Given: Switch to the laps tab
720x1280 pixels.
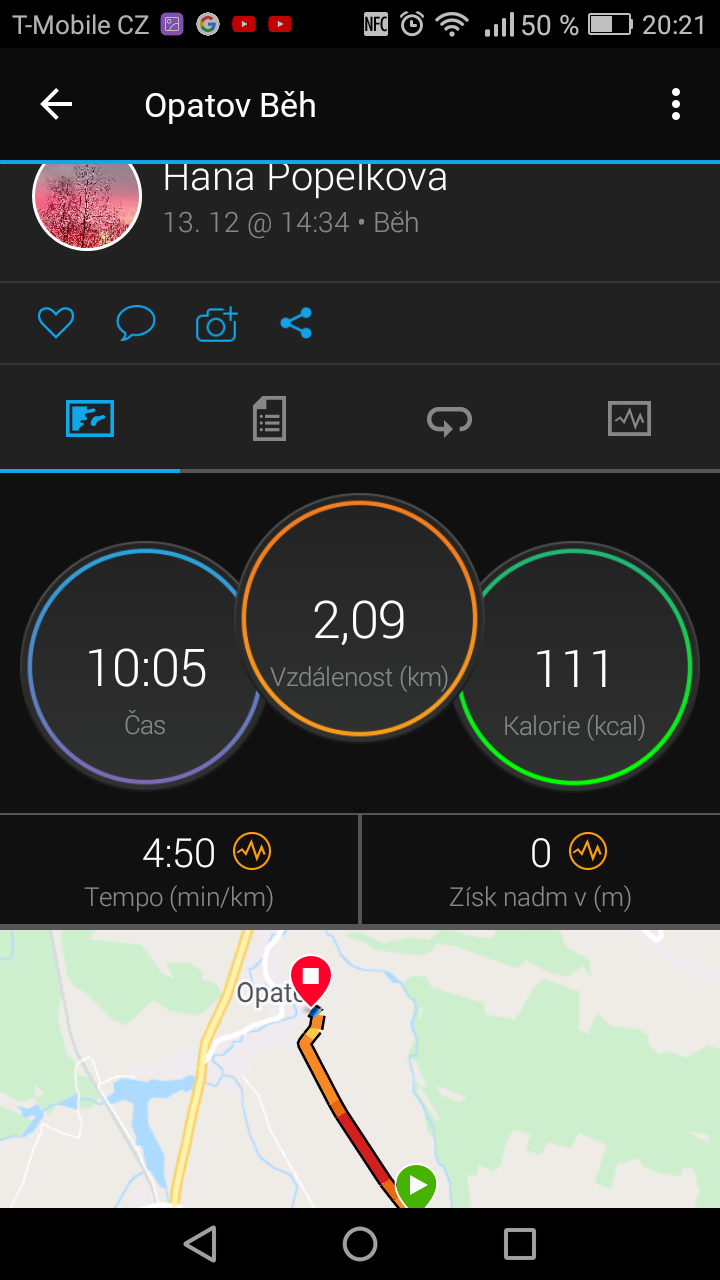Looking at the screenshot, I should coord(449,420).
